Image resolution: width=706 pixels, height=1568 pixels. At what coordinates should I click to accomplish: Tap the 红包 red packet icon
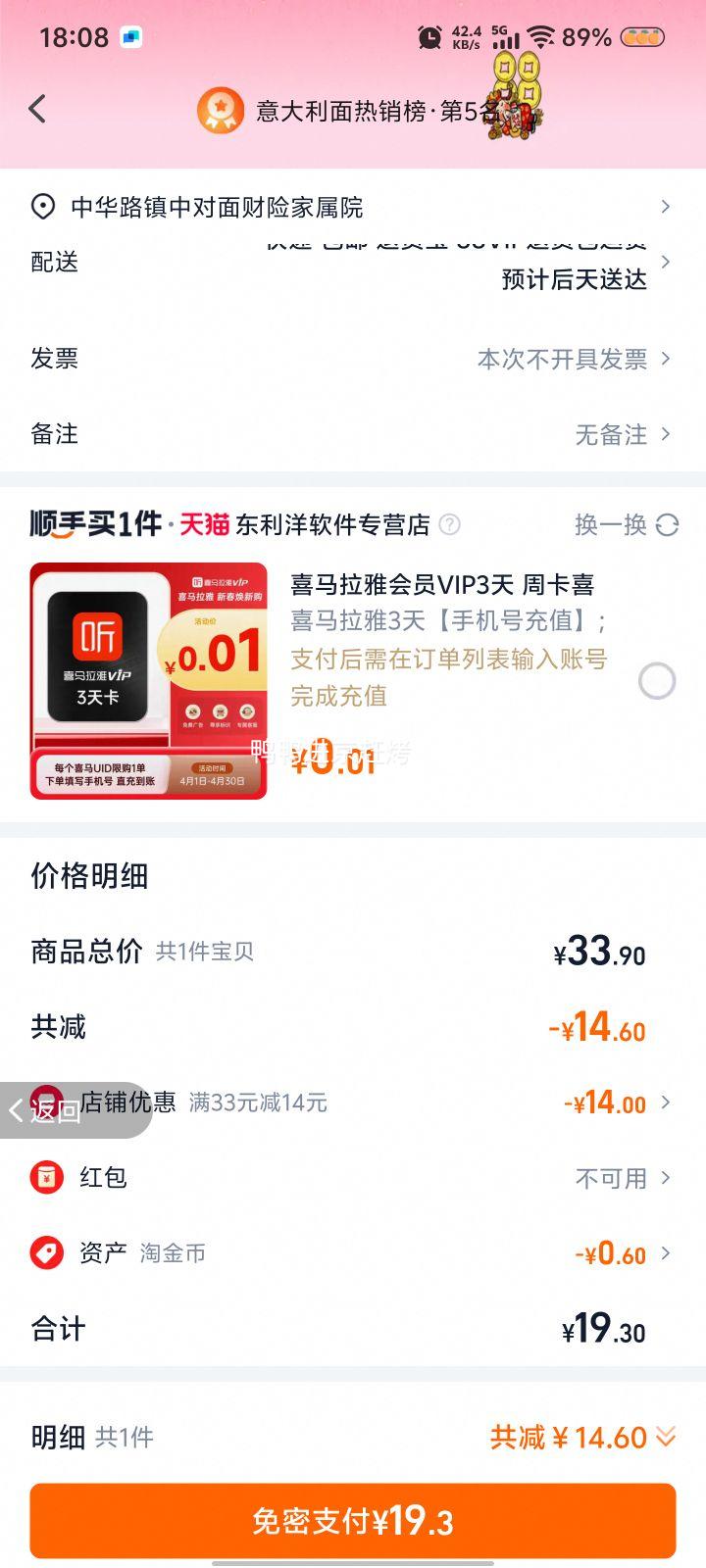click(x=45, y=1177)
